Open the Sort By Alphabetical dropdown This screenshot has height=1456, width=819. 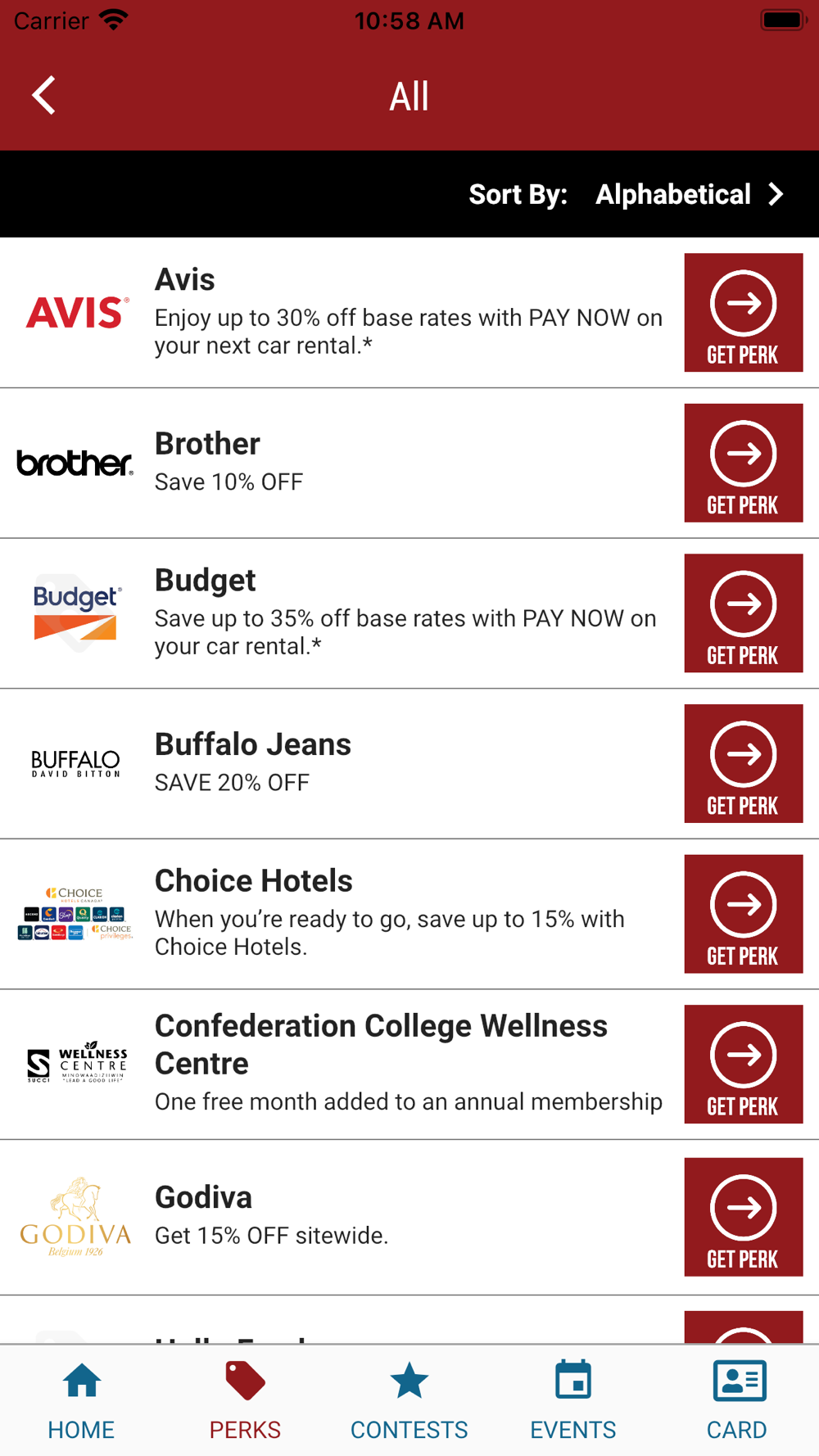[x=690, y=195]
